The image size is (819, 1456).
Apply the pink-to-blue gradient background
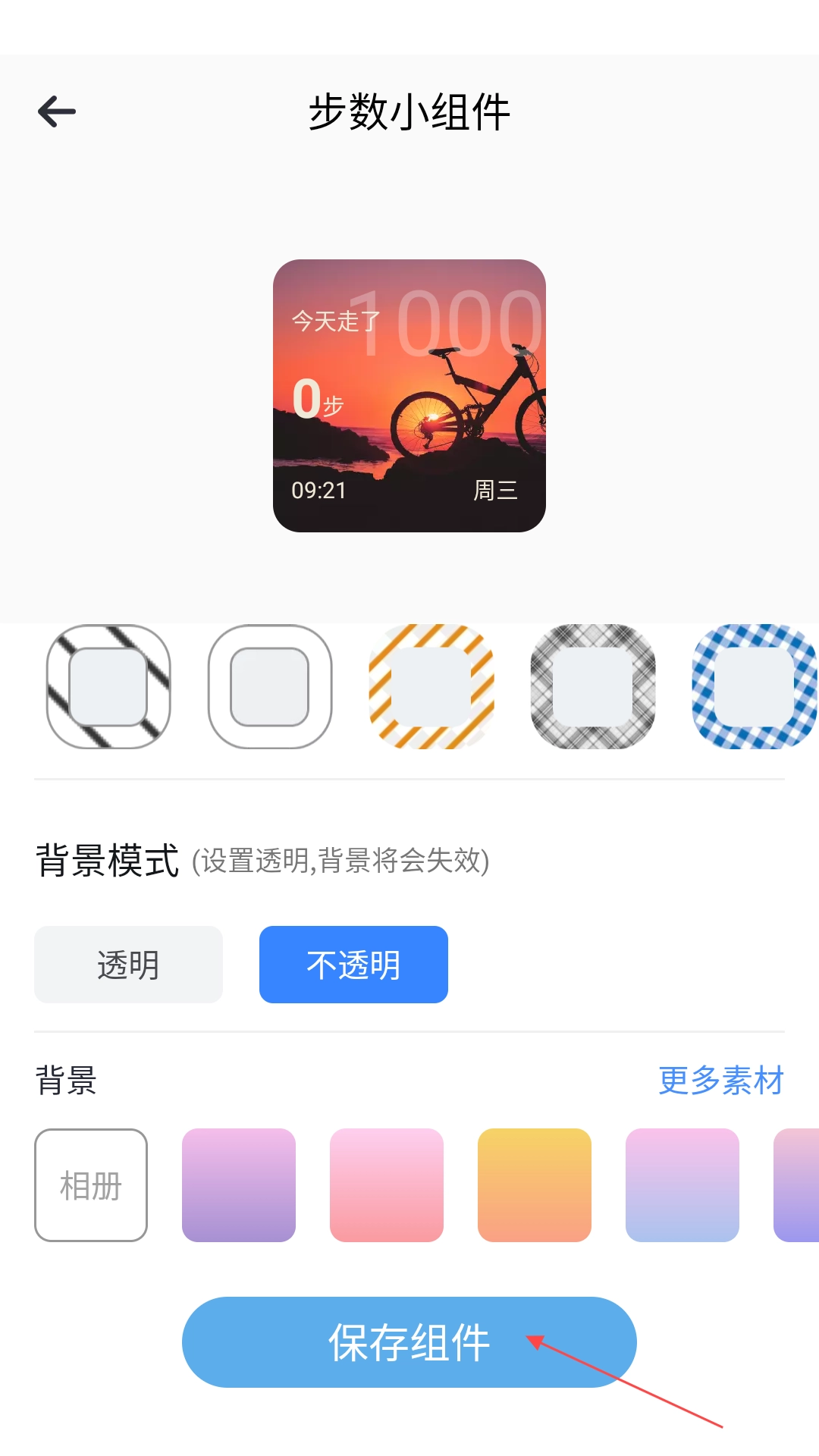682,1185
